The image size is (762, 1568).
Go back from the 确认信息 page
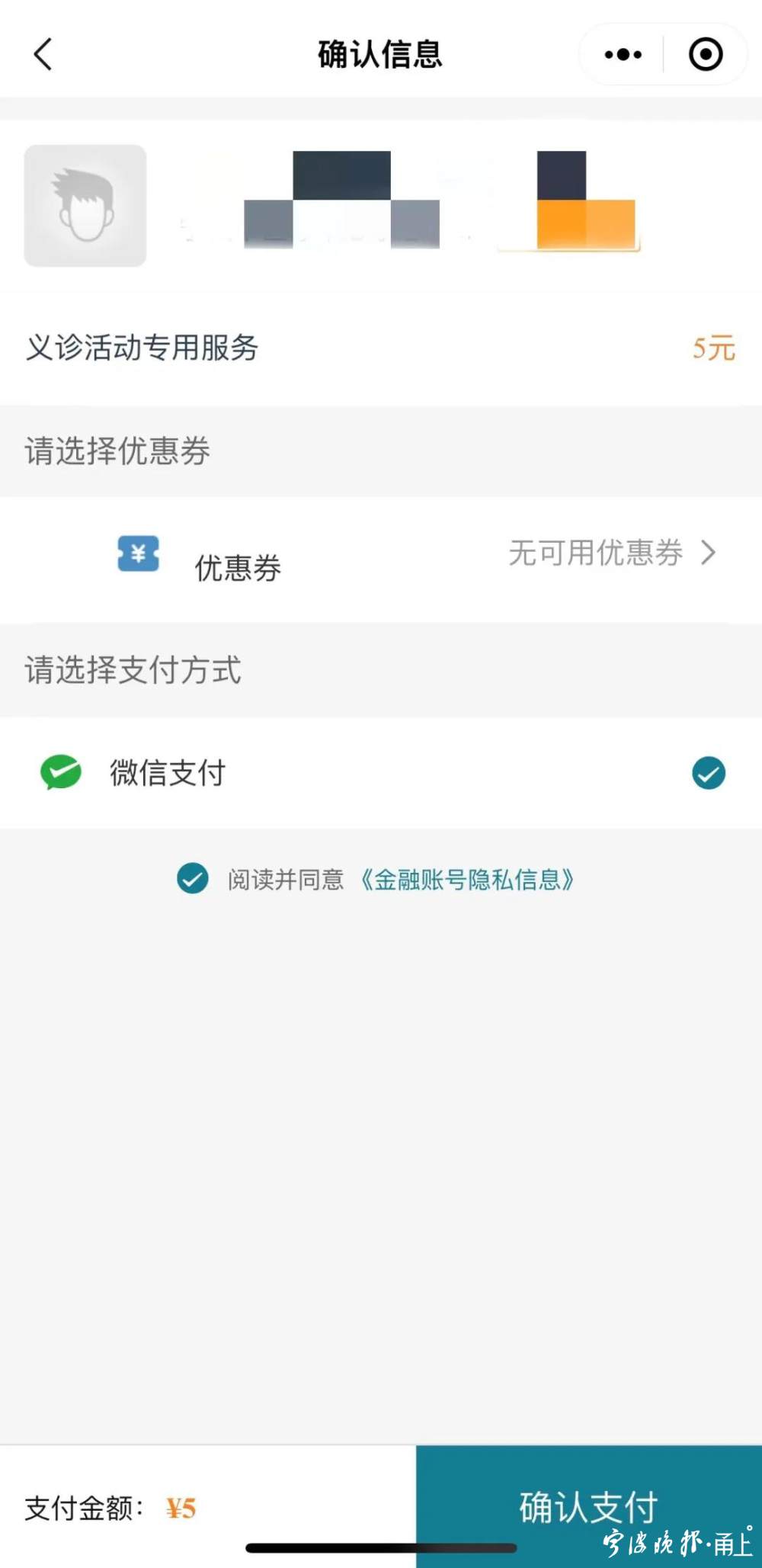point(43,54)
